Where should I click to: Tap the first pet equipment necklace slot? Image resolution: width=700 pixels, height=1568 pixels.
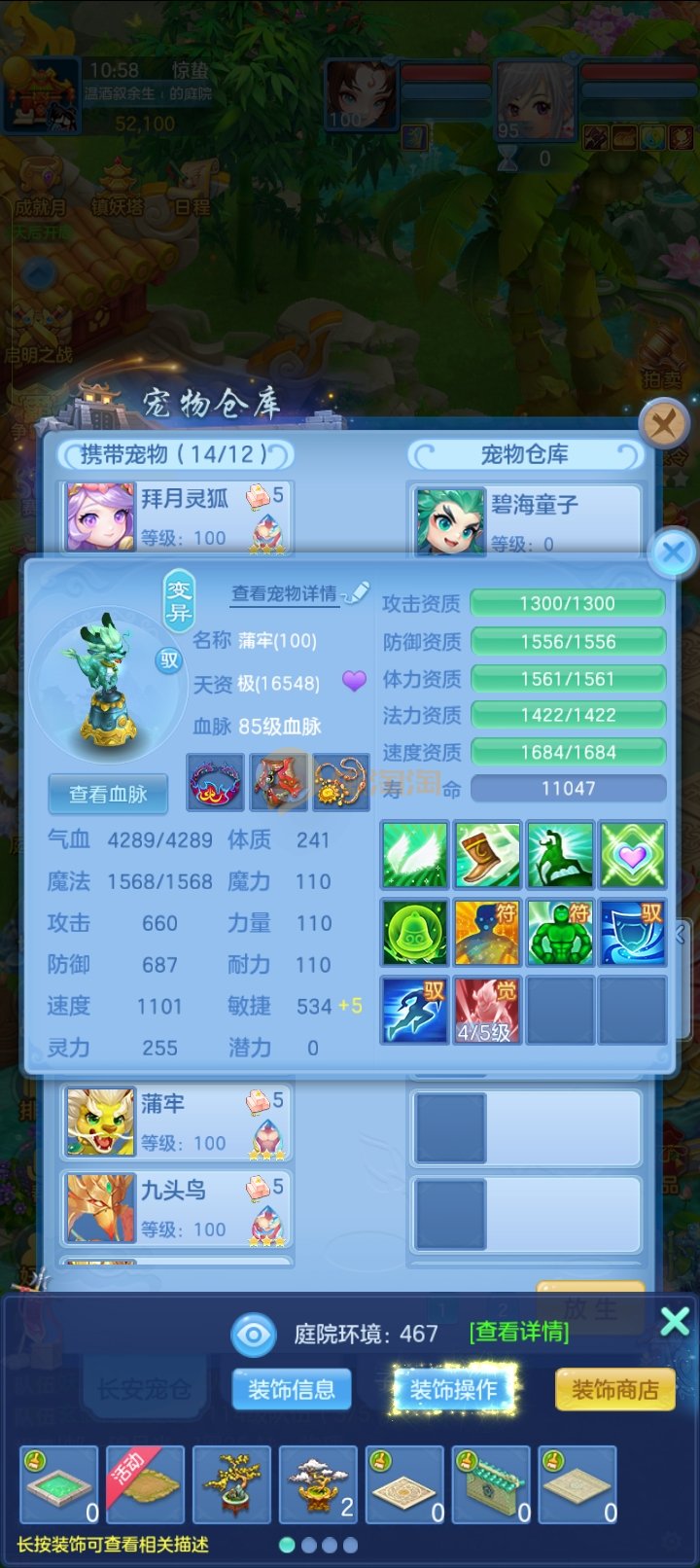214,783
